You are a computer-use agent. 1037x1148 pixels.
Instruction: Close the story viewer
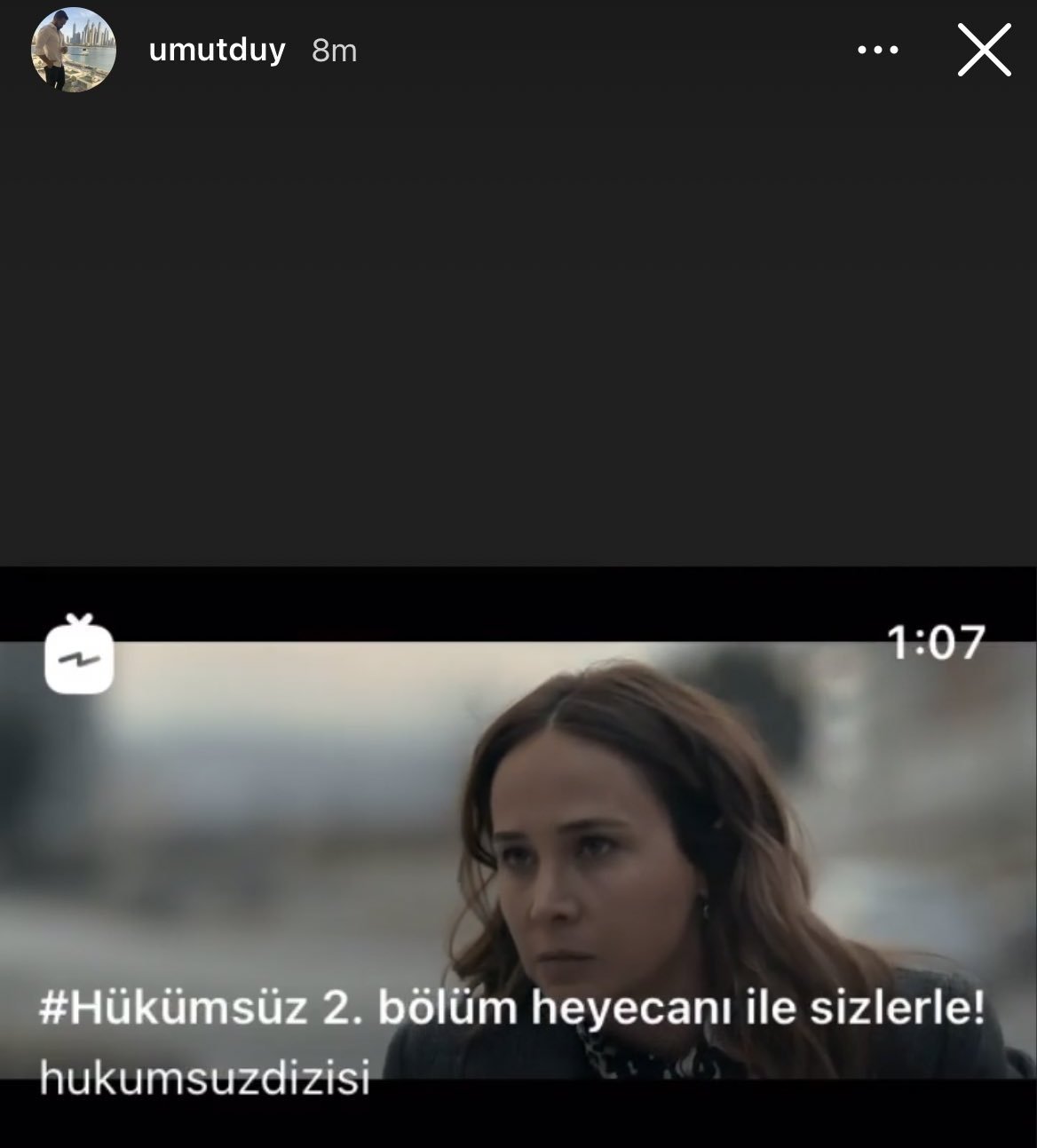[x=984, y=51]
